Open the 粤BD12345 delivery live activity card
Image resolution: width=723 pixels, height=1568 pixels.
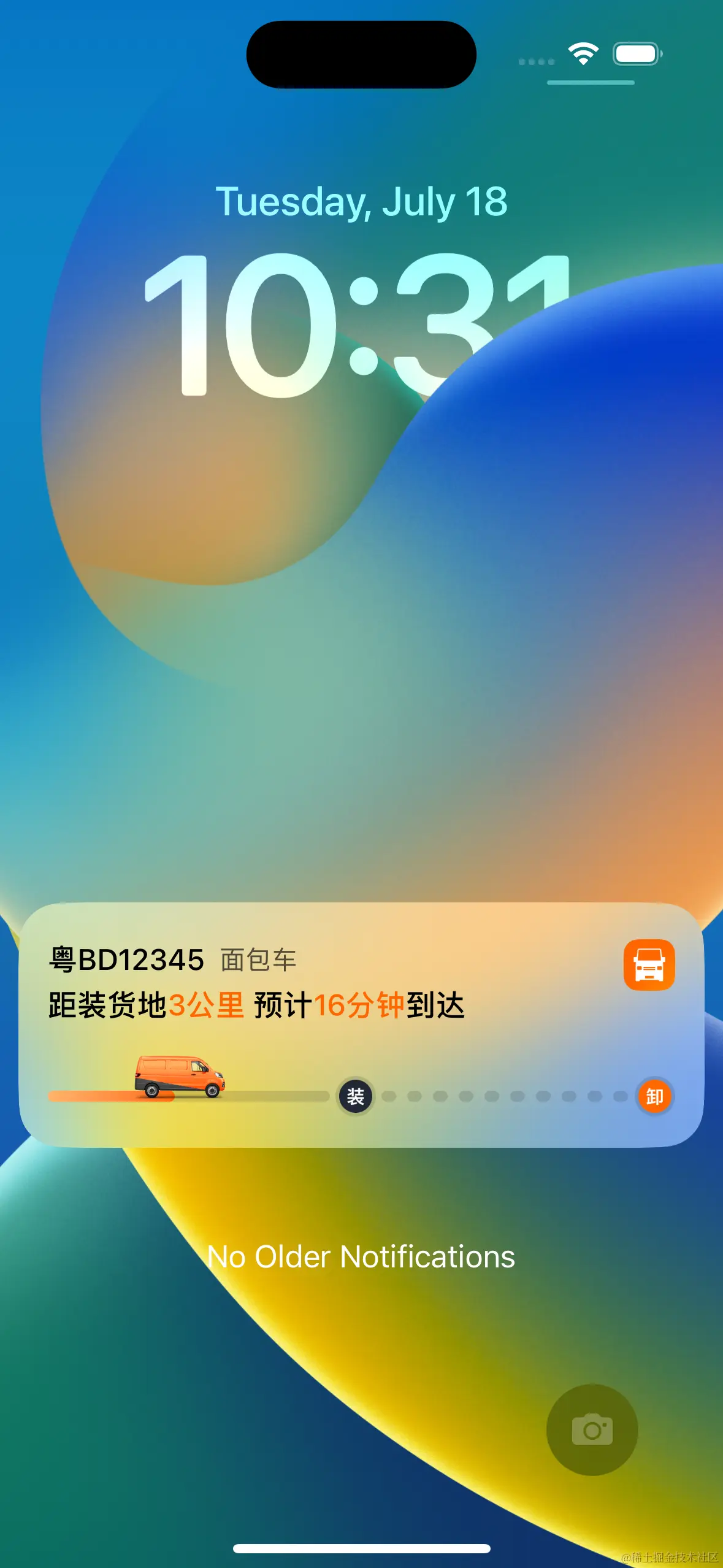(361, 1023)
